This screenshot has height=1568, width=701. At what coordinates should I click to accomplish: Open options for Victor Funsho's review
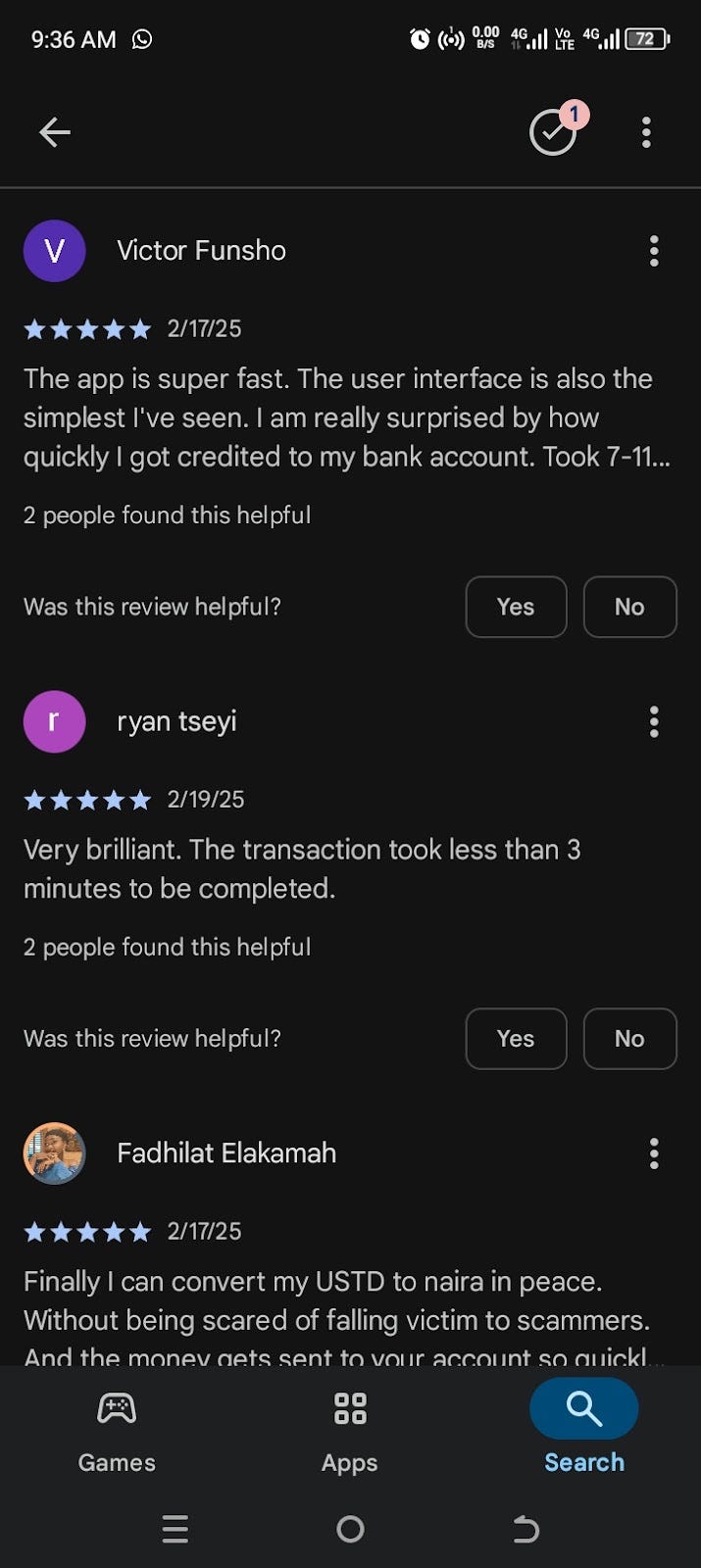pos(654,251)
